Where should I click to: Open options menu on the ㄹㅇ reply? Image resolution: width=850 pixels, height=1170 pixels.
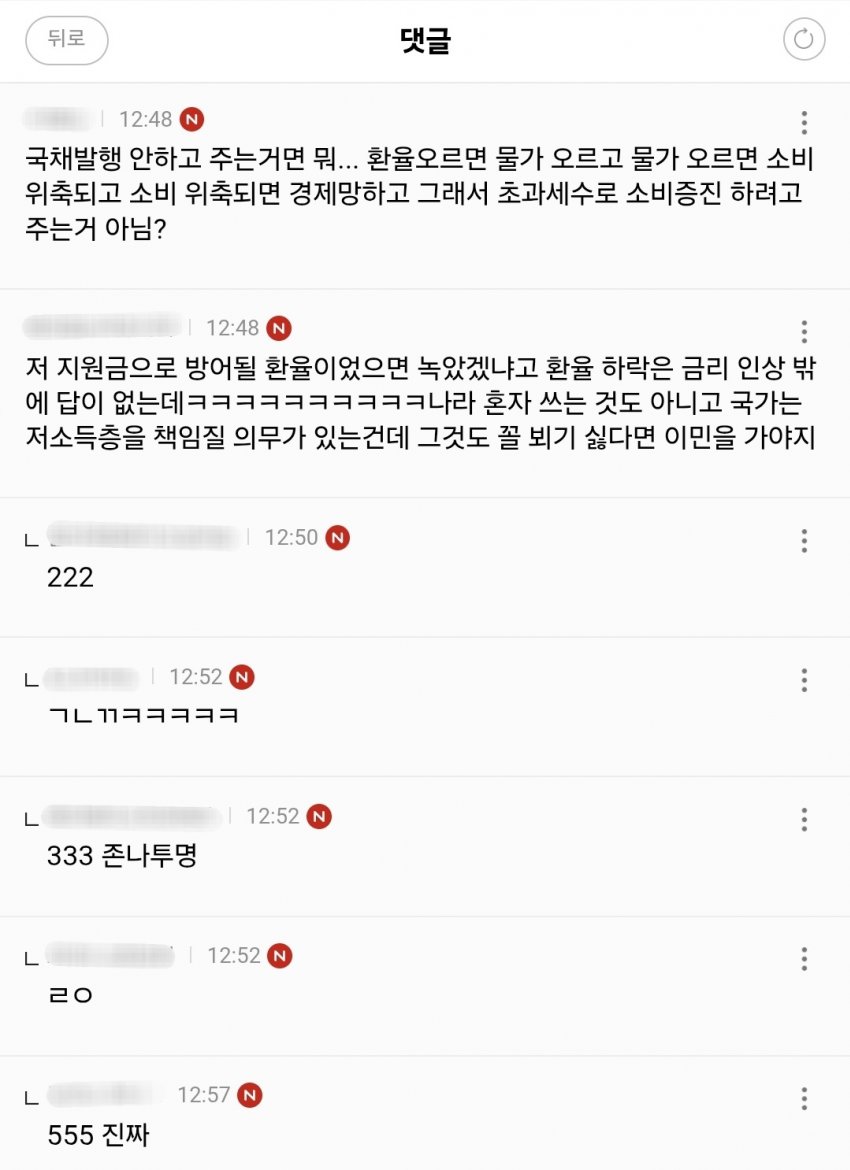click(804, 959)
